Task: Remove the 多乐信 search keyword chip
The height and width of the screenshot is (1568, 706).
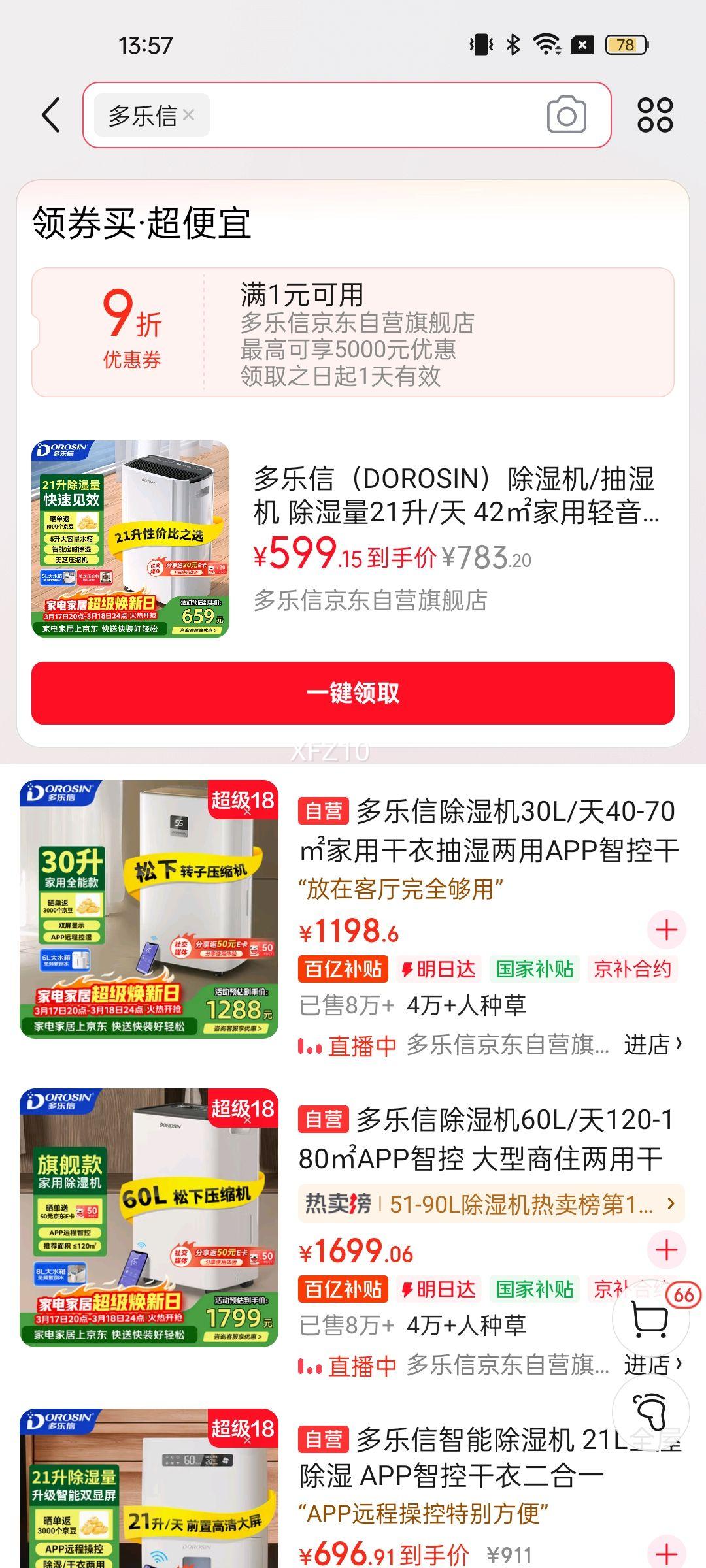Action: point(189,115)
